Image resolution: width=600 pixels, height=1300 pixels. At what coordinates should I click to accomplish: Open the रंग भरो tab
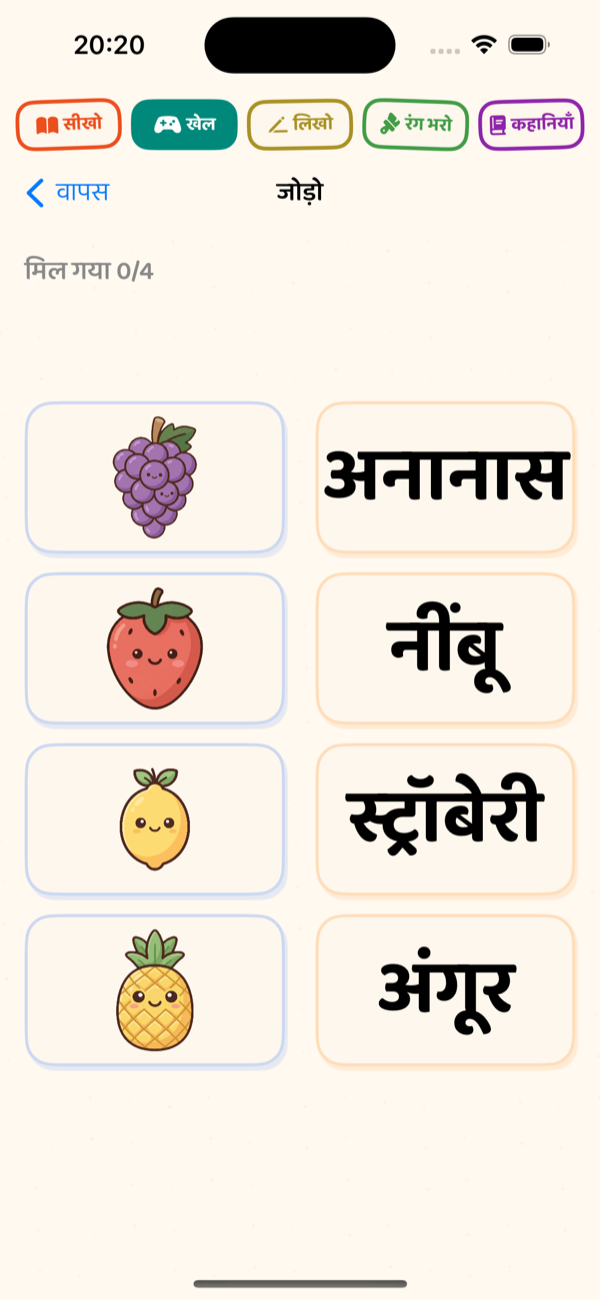coord(416,125)
